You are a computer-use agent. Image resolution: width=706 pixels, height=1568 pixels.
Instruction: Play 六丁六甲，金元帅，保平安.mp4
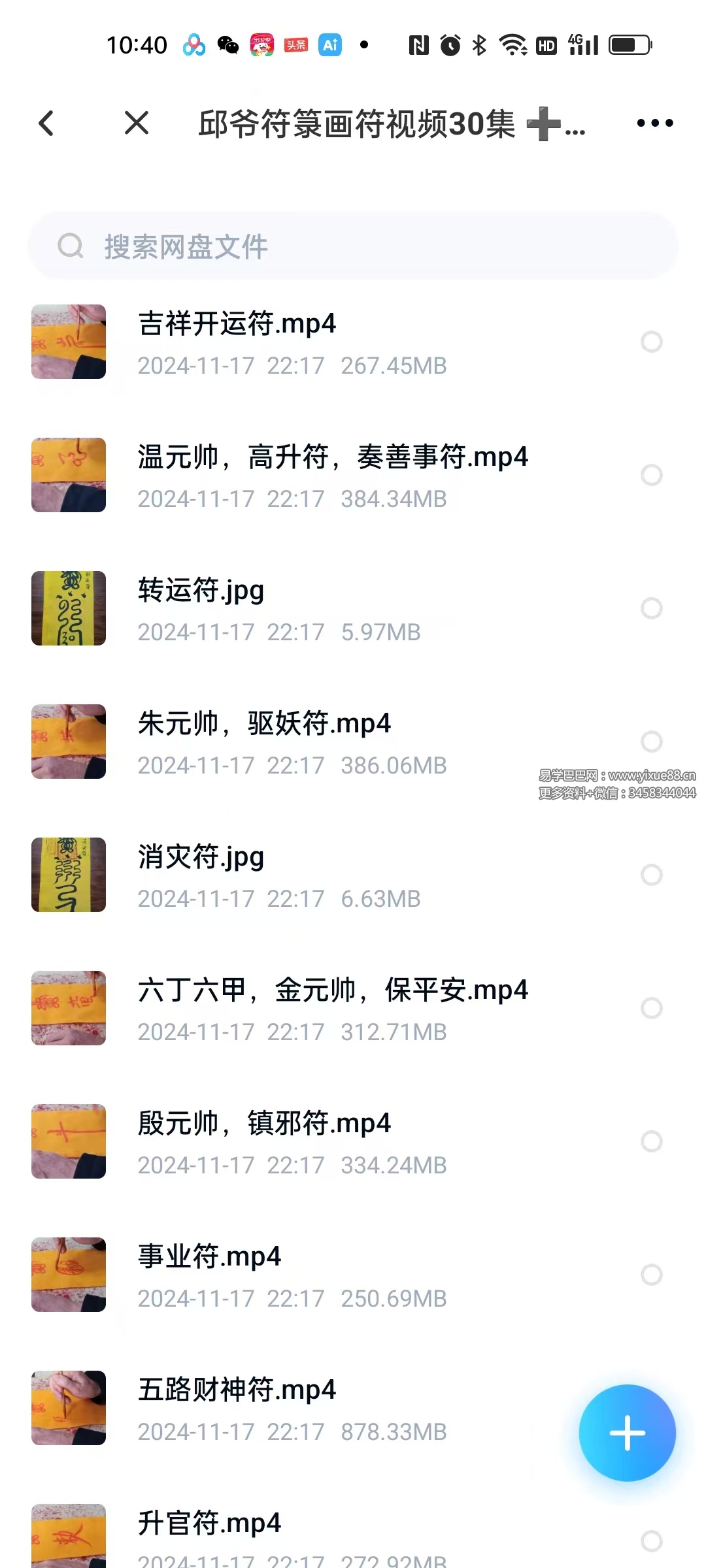[332, 990]
